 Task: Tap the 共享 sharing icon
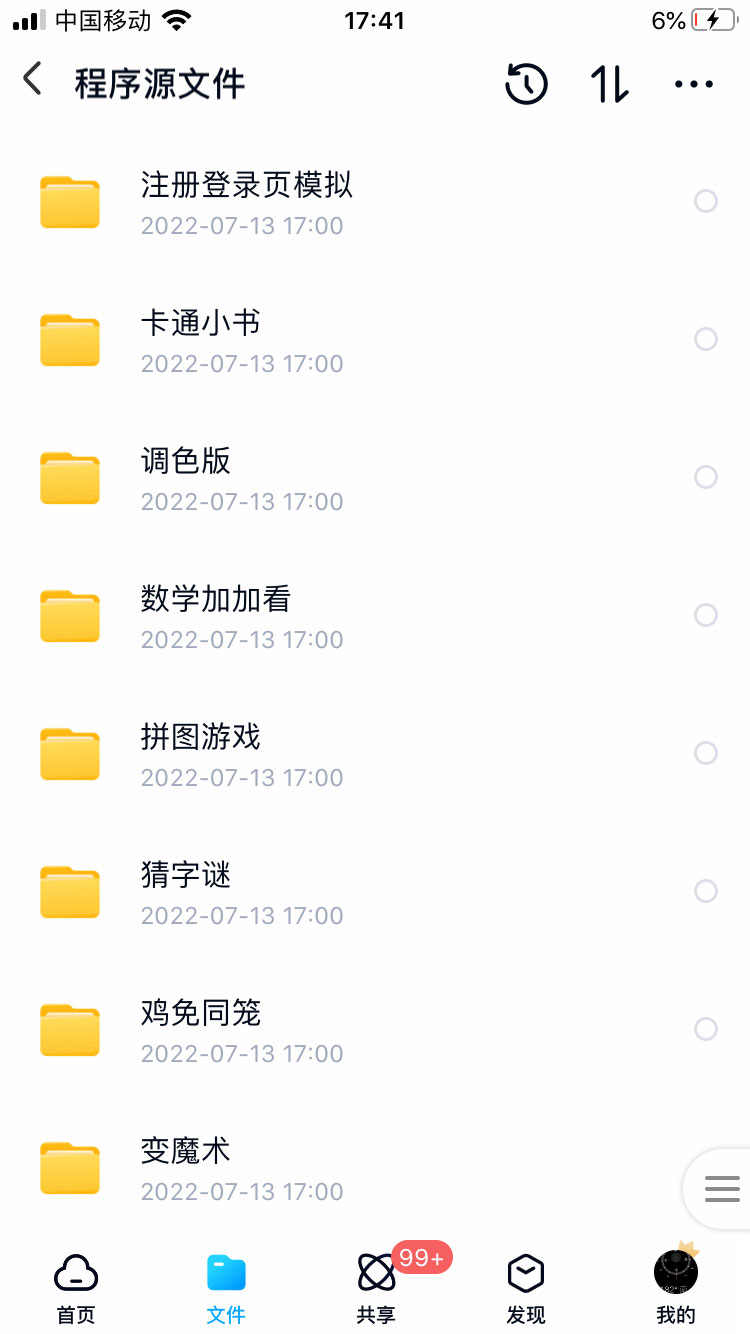click(375, 1271)
